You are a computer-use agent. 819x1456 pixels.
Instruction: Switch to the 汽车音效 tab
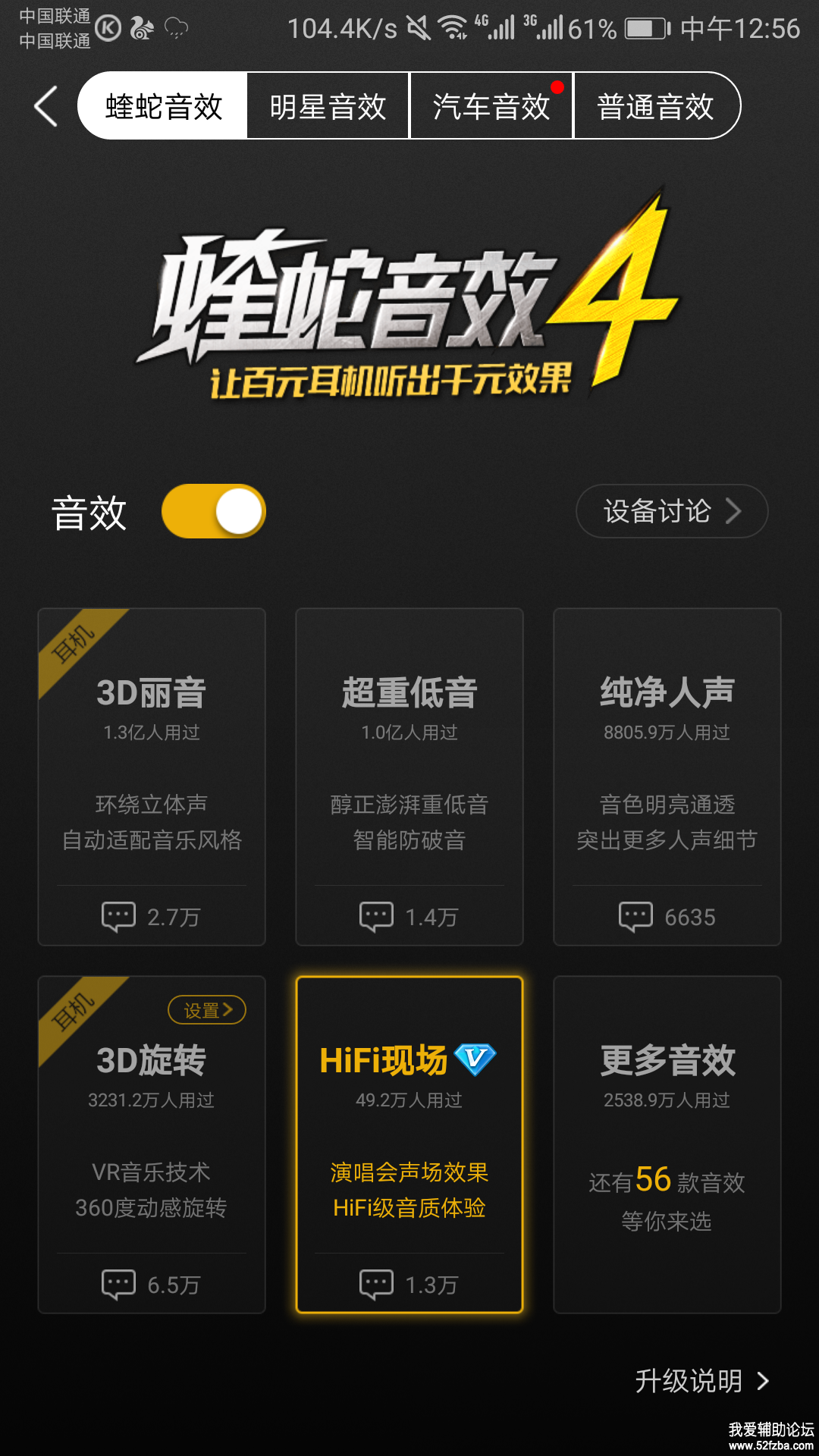pyautogui.click(x=491, y=106)
